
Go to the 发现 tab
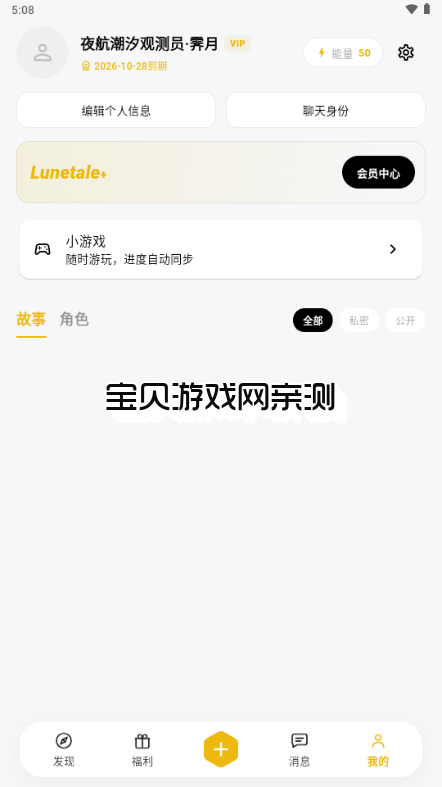click(64, 750)
